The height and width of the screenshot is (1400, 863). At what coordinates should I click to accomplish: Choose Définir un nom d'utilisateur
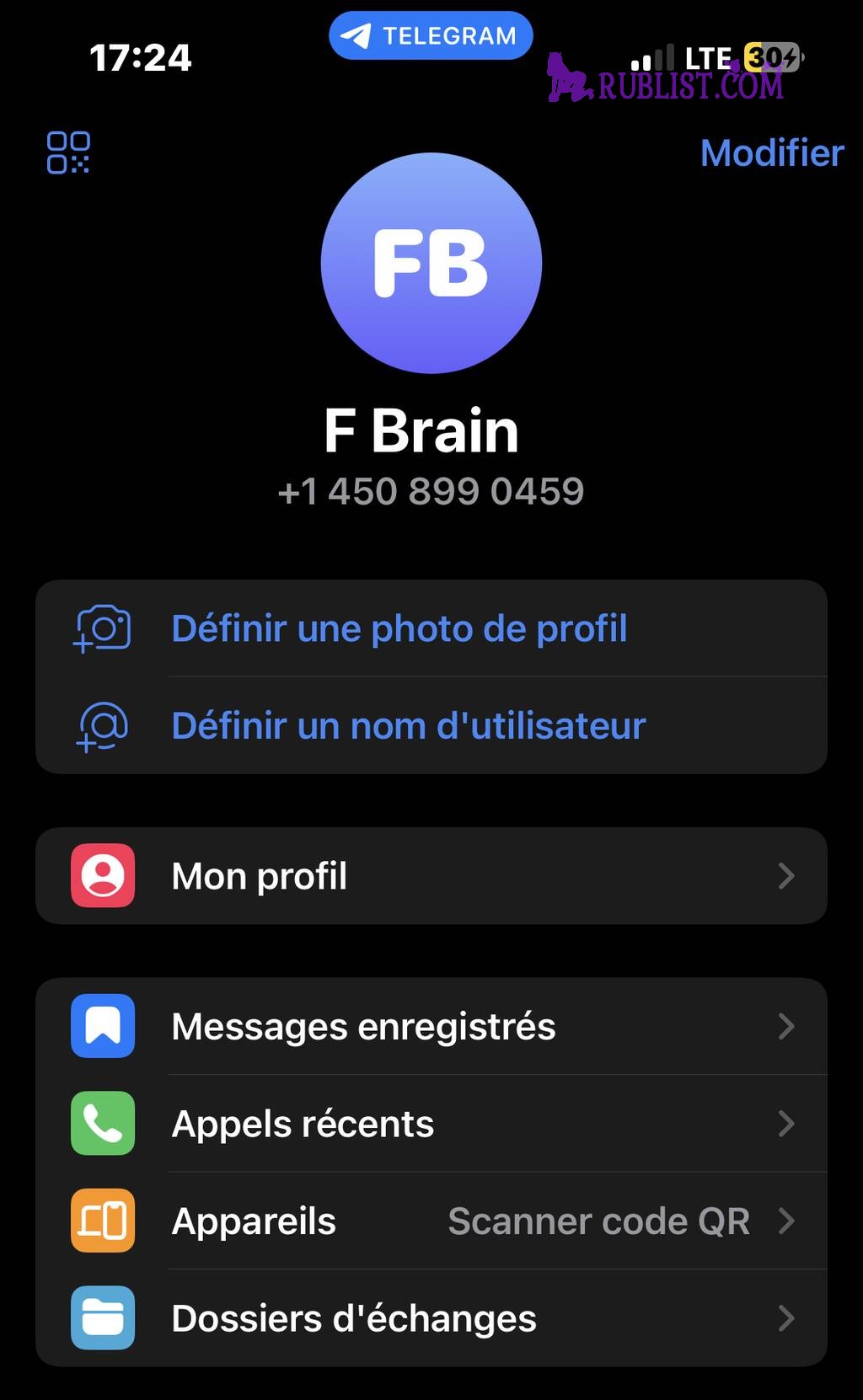point(431,726)
